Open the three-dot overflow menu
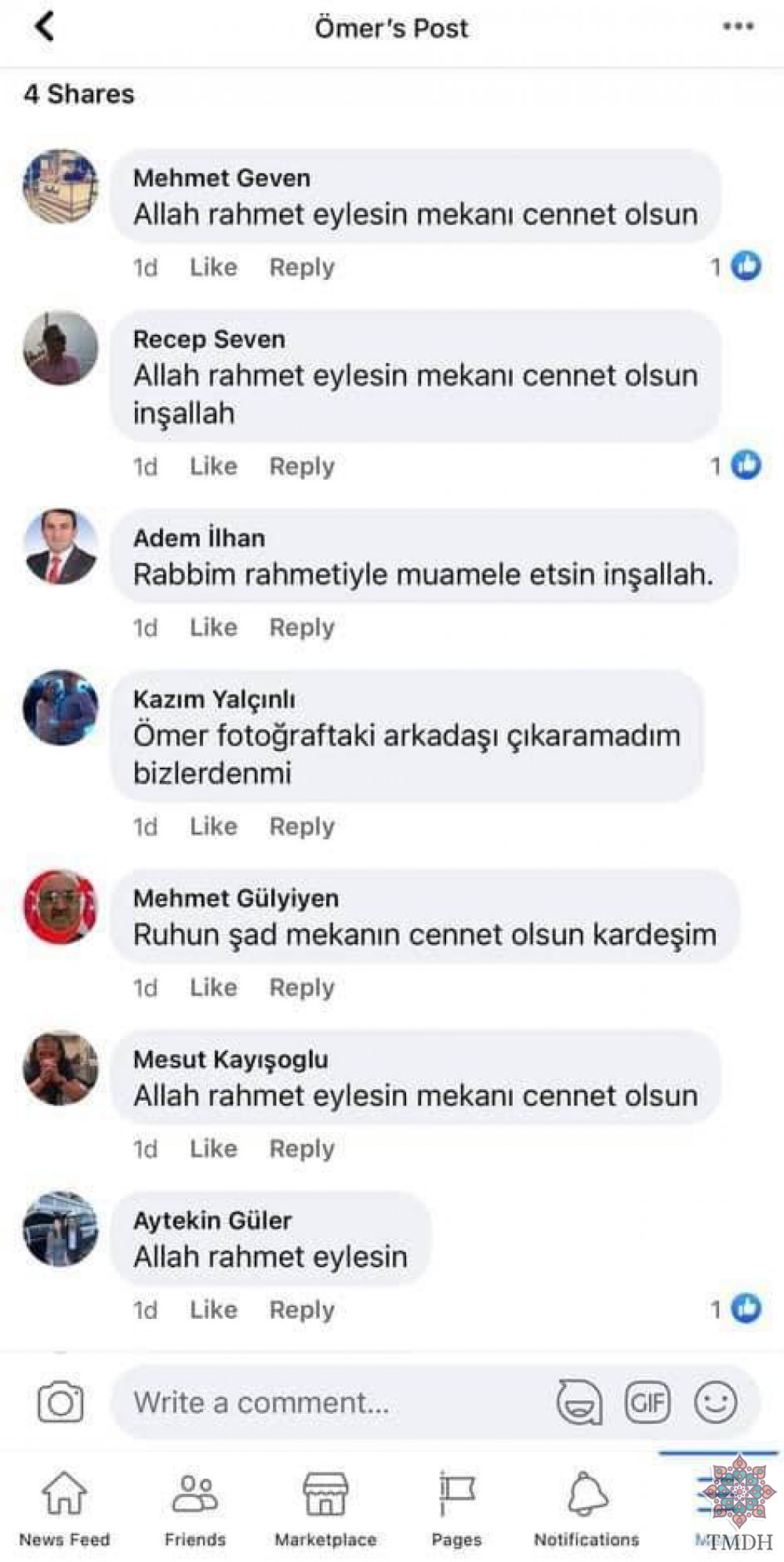The width and height of the screenshot is (784, 1562). coord(738,27)
